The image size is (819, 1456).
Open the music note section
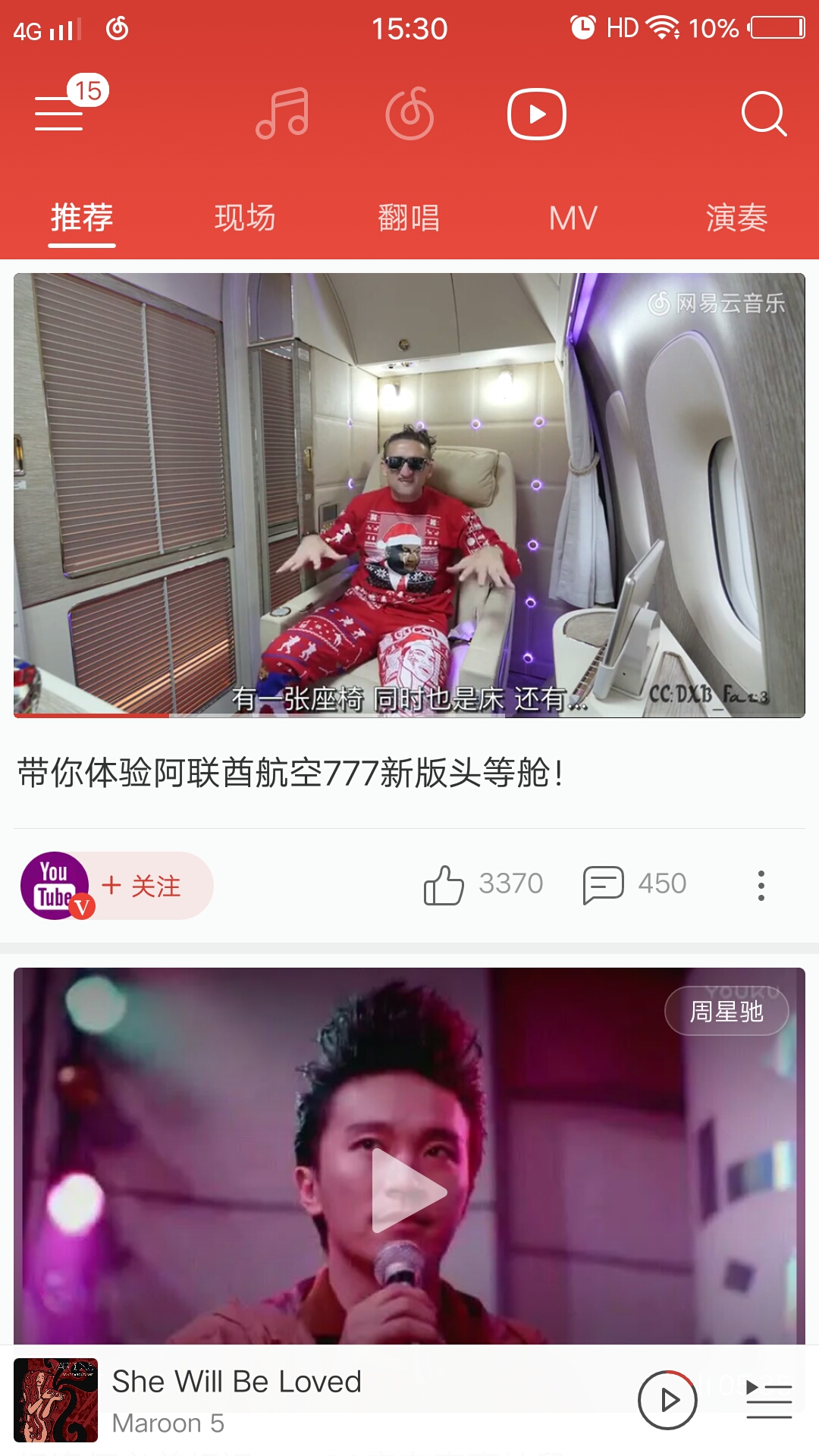(282, 114)
